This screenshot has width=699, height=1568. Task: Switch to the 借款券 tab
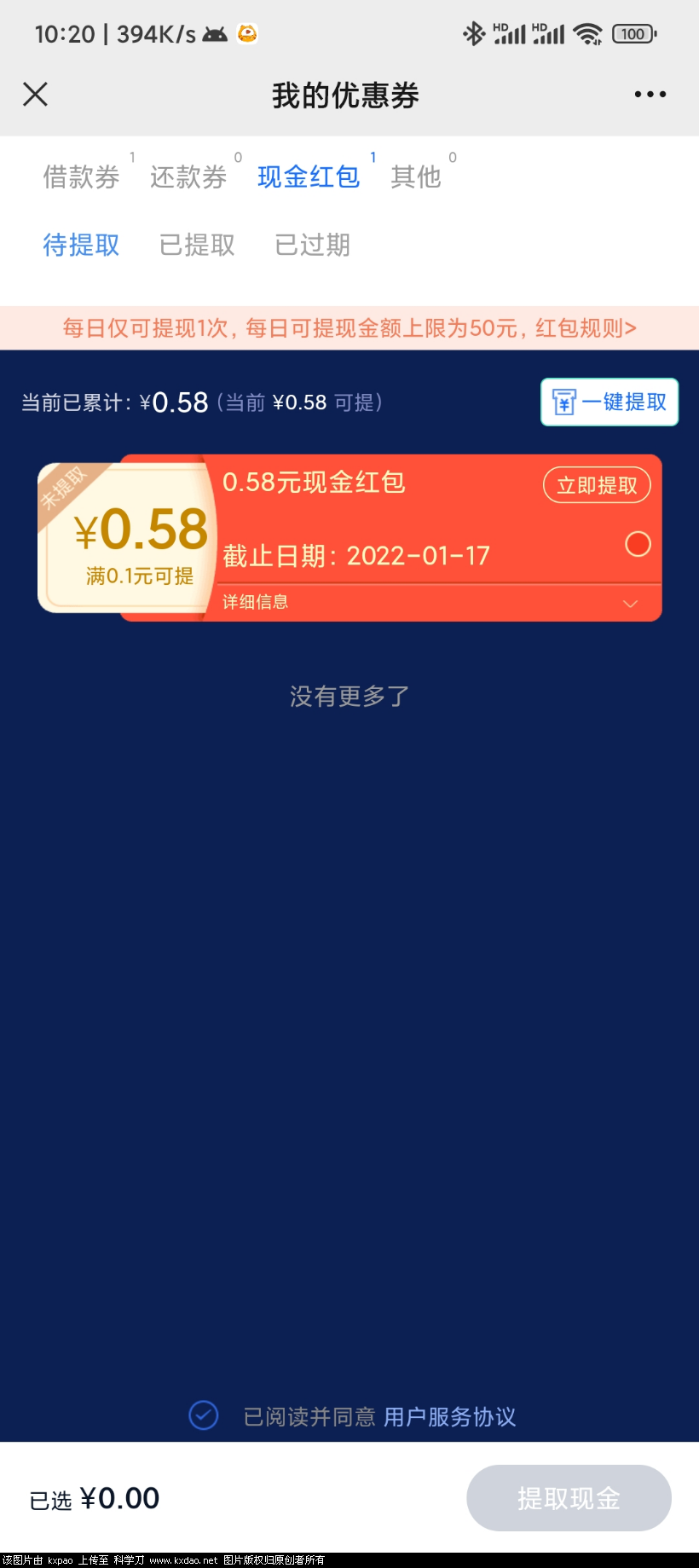[81, 176]
